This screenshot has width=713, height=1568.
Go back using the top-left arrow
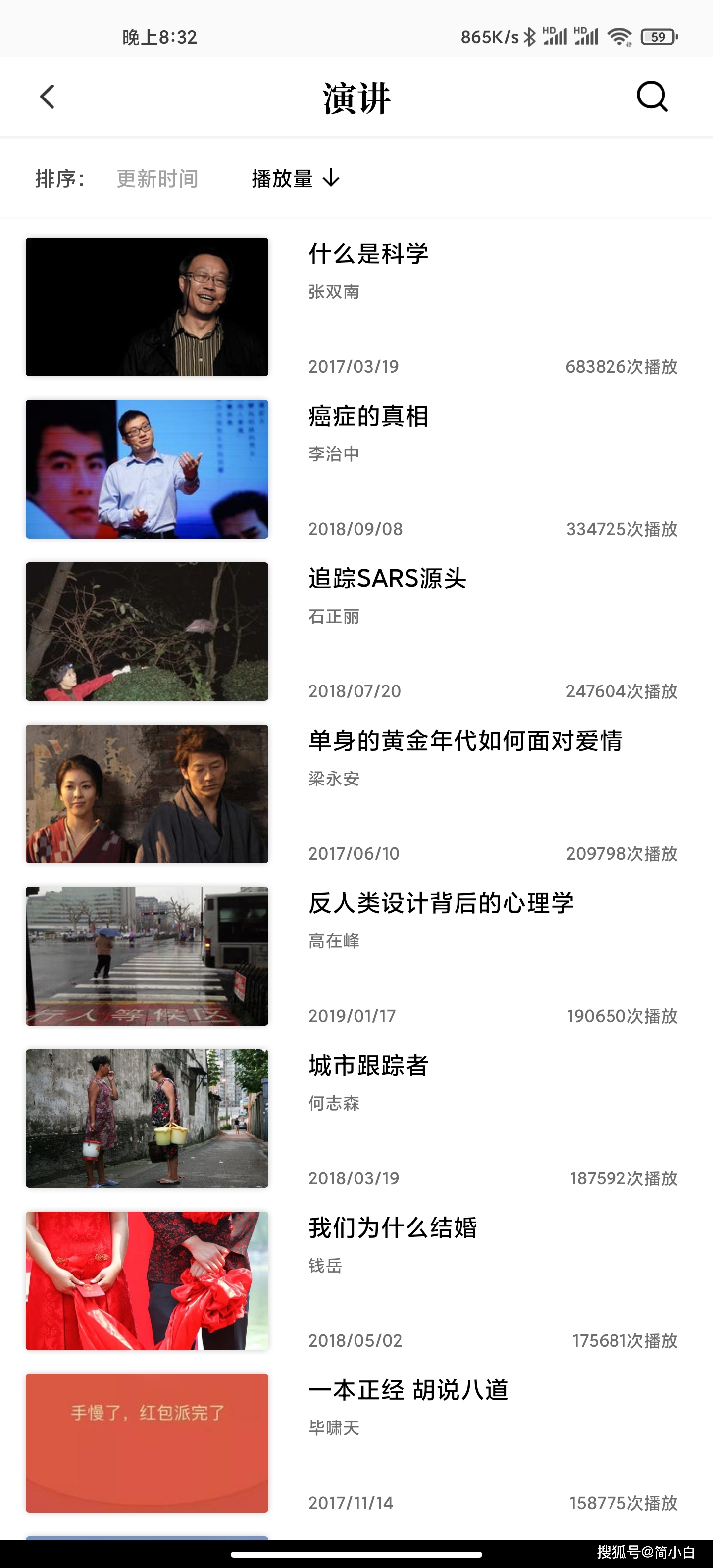click(x=47, y=97)
